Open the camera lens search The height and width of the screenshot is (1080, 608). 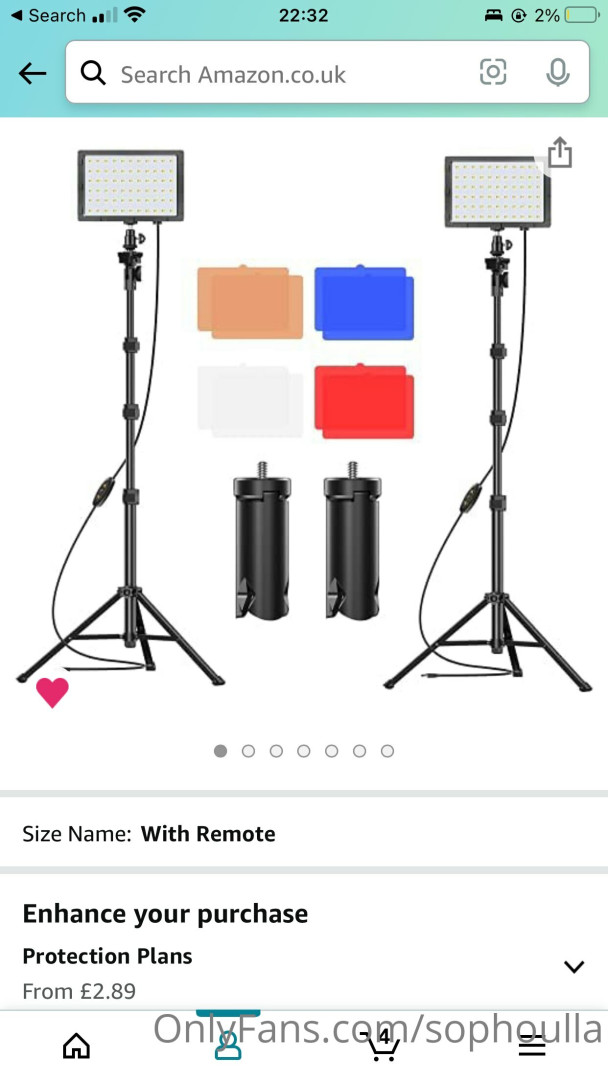pos(493,72)
